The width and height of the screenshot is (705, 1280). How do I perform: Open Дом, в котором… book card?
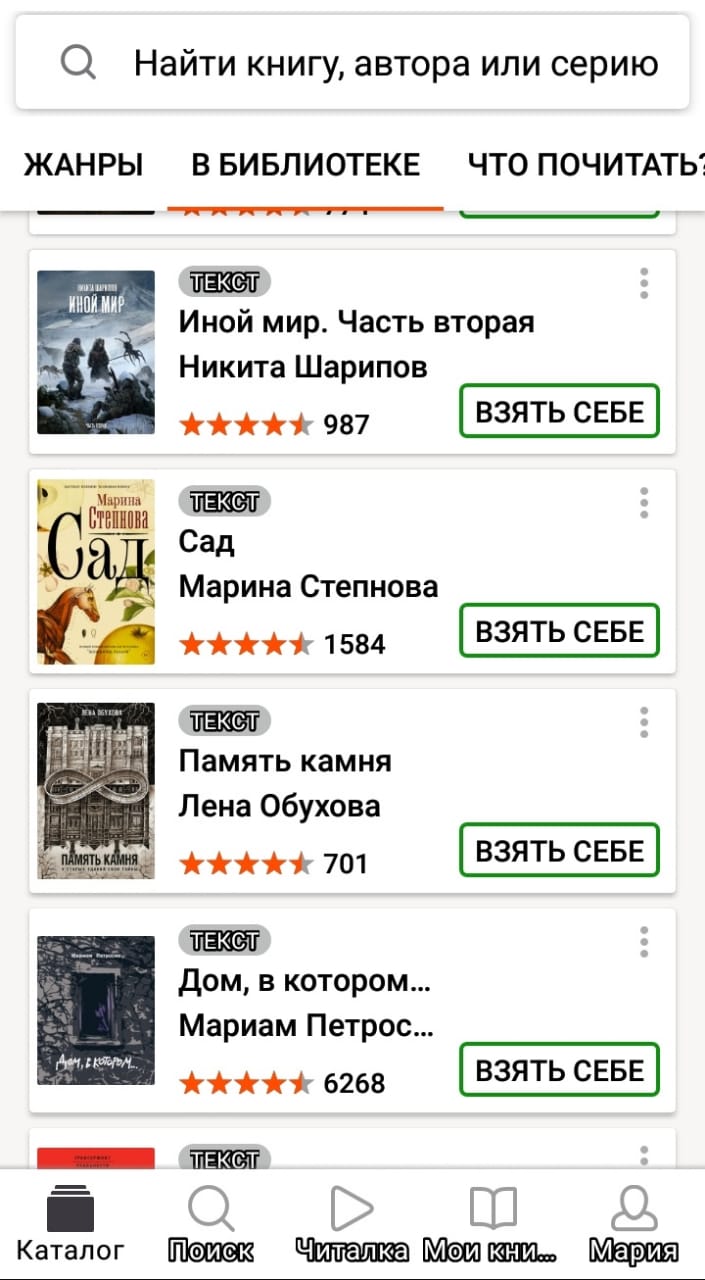tap(352, 1011)
